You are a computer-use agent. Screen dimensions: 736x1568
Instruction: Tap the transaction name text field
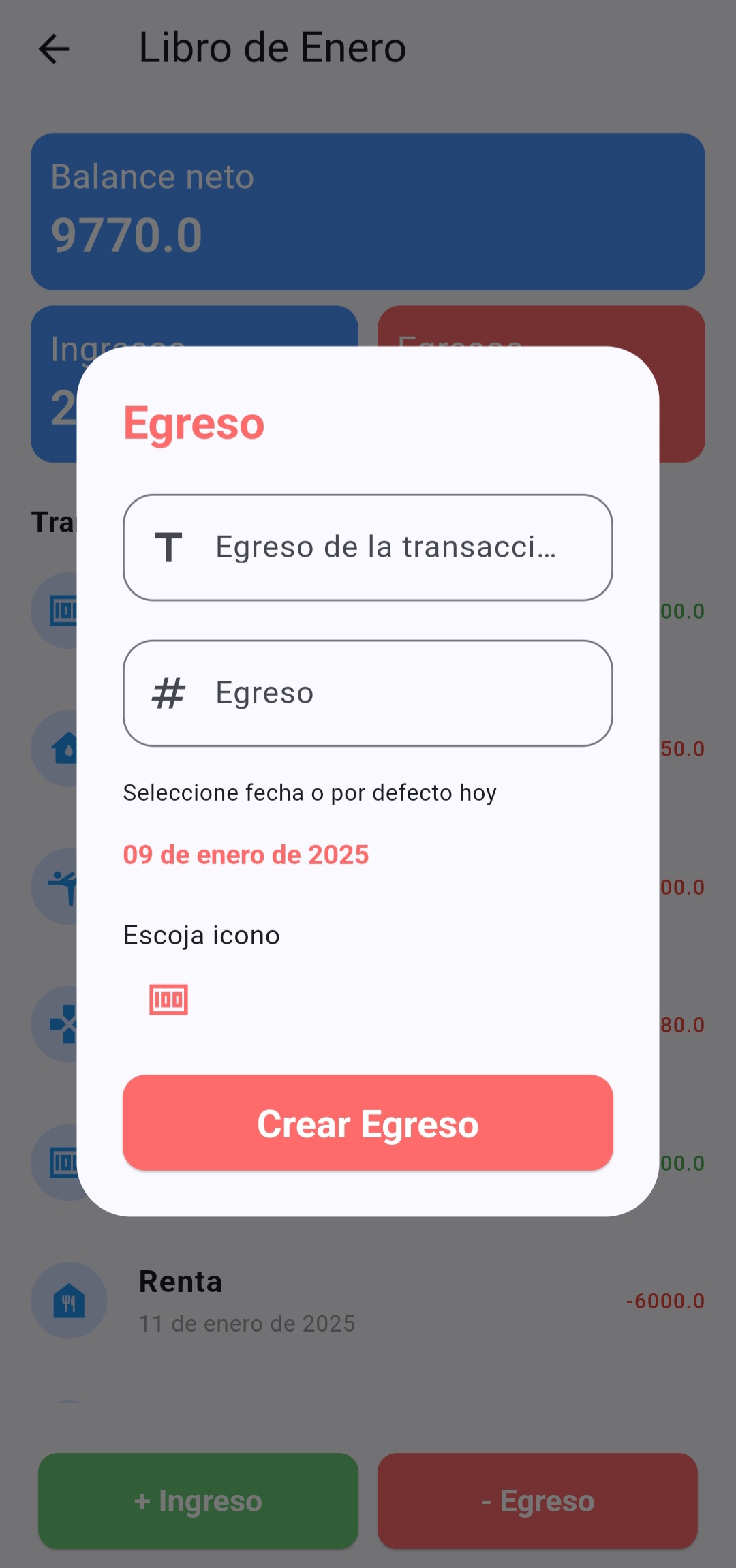coord(385,547)
